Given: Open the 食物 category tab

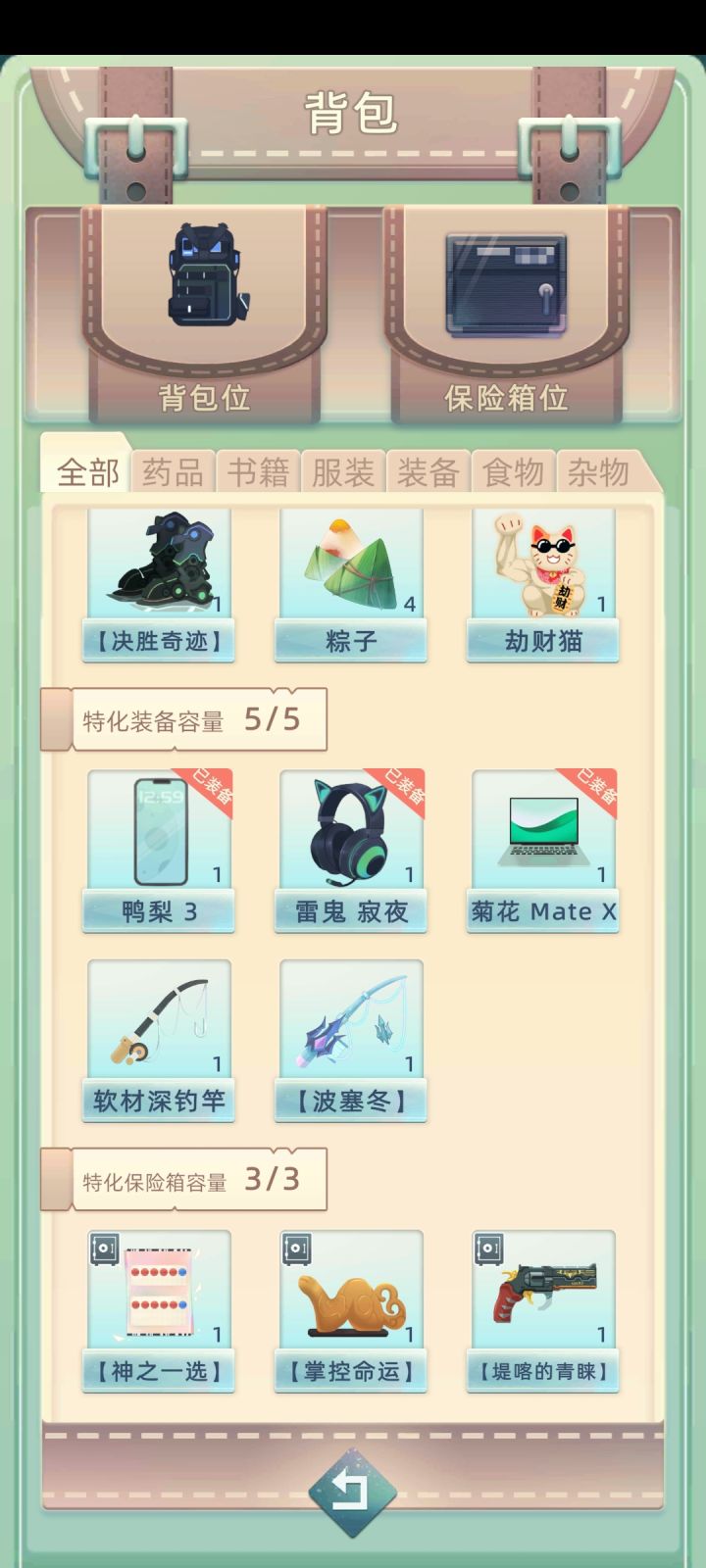Looking at the screenshot, I should coord(515,471).
